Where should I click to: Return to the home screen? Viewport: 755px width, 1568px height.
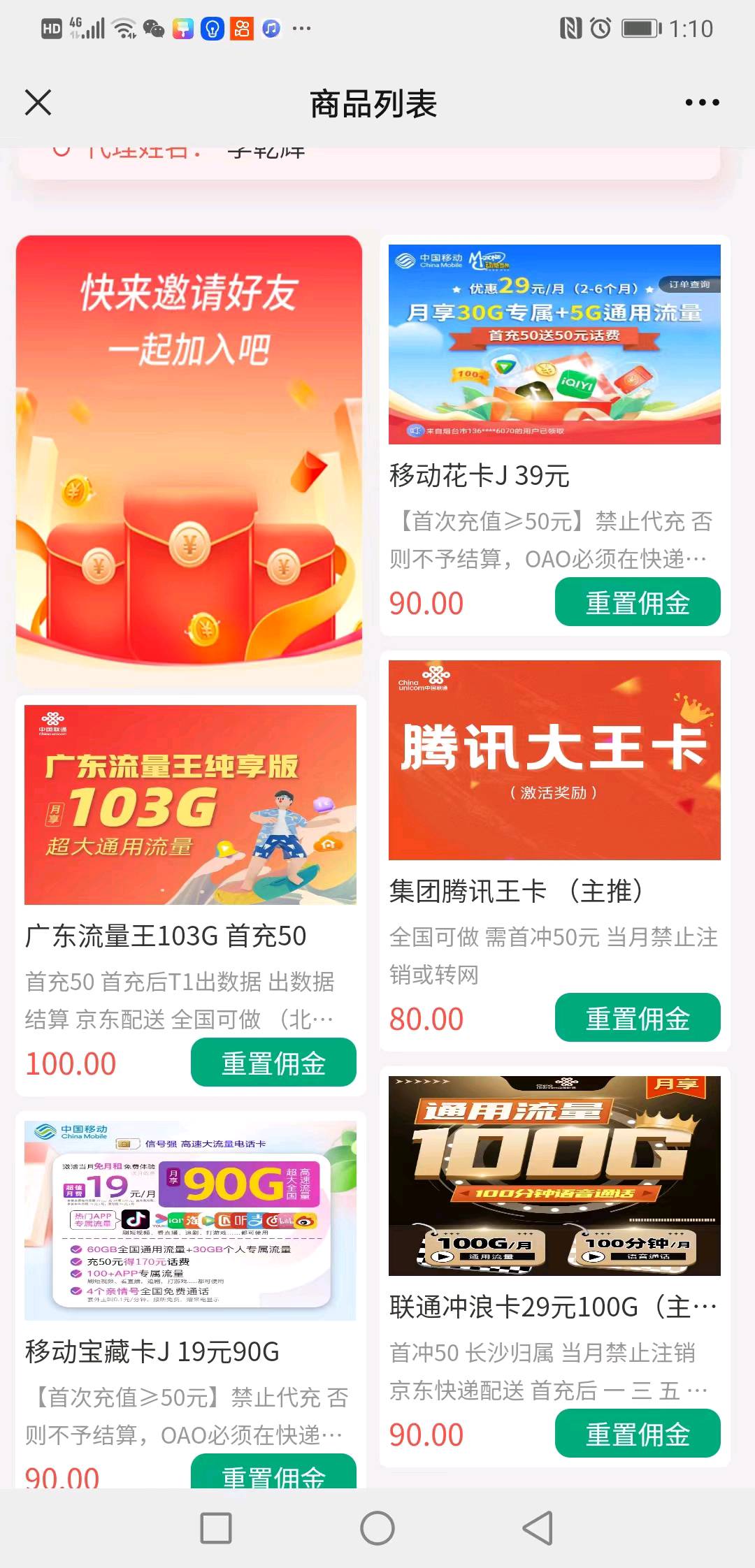(377, 1528)
